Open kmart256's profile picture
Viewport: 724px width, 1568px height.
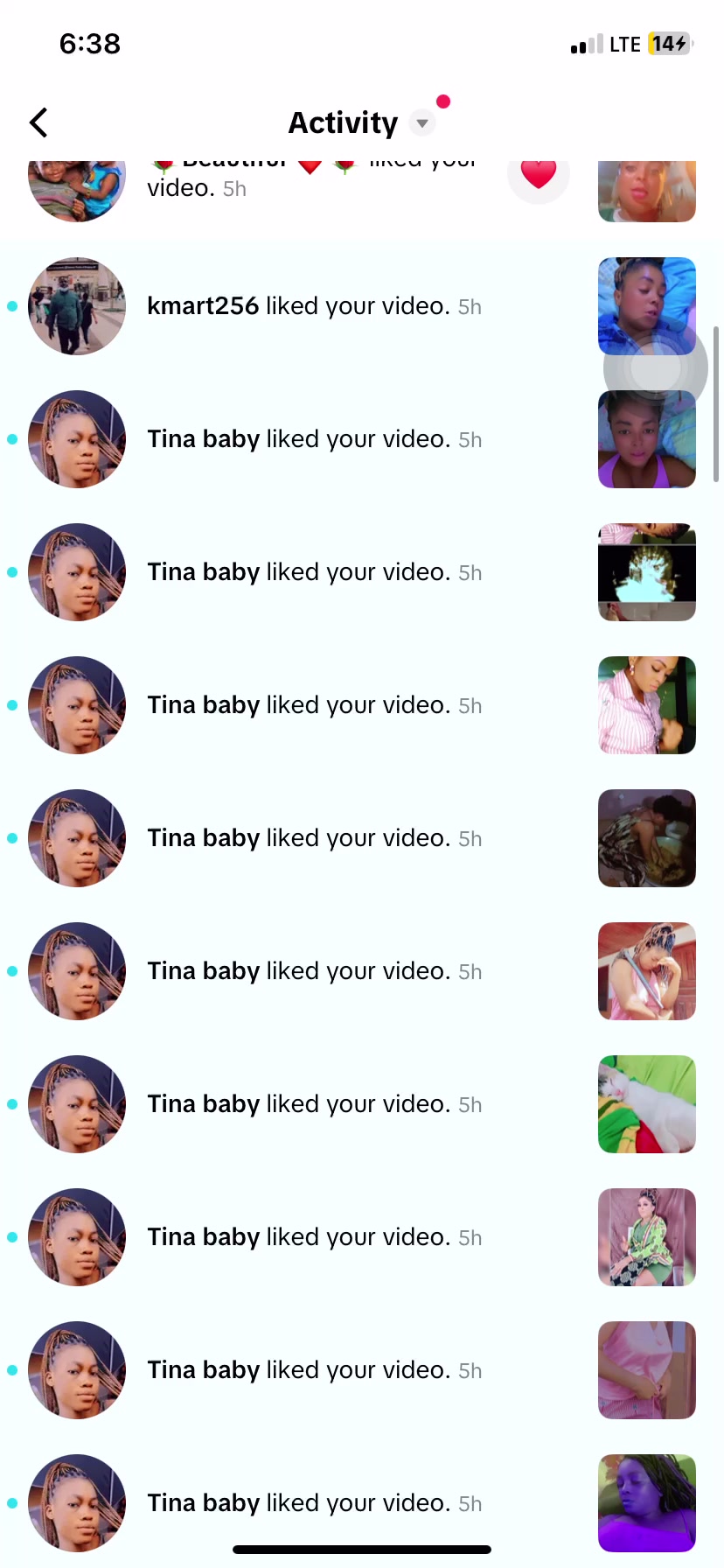[x=77, y=306]
